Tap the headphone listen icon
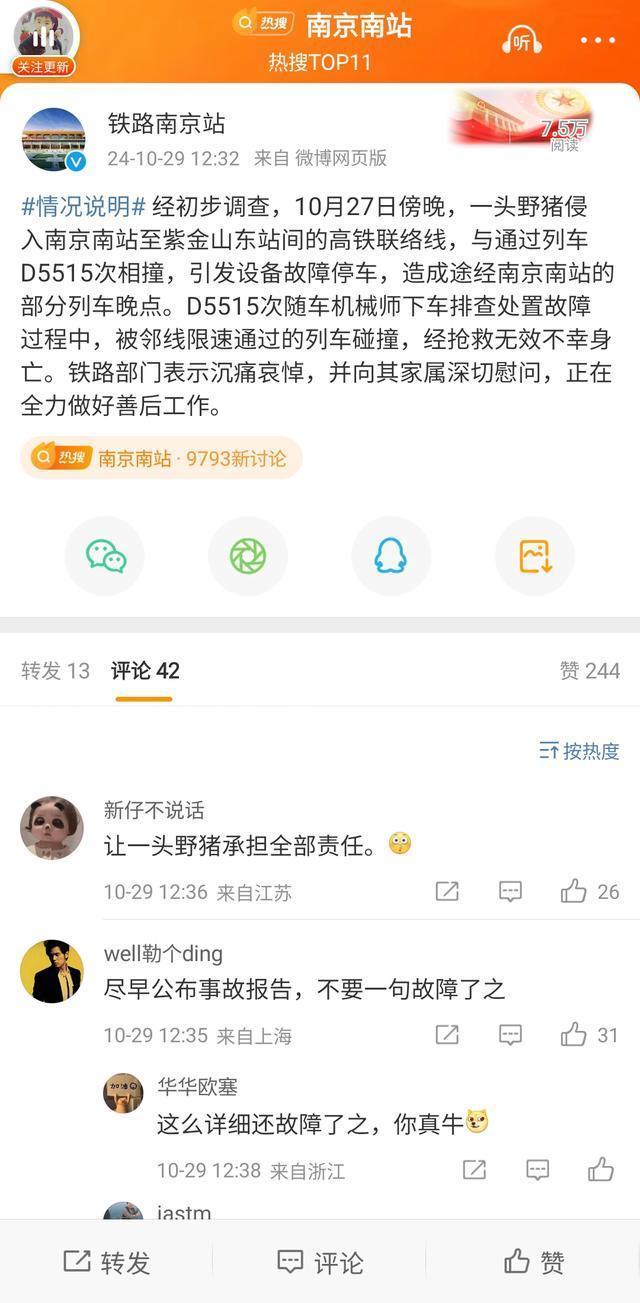The height and width of the screenshot is (1303, 640). (521, 41)
